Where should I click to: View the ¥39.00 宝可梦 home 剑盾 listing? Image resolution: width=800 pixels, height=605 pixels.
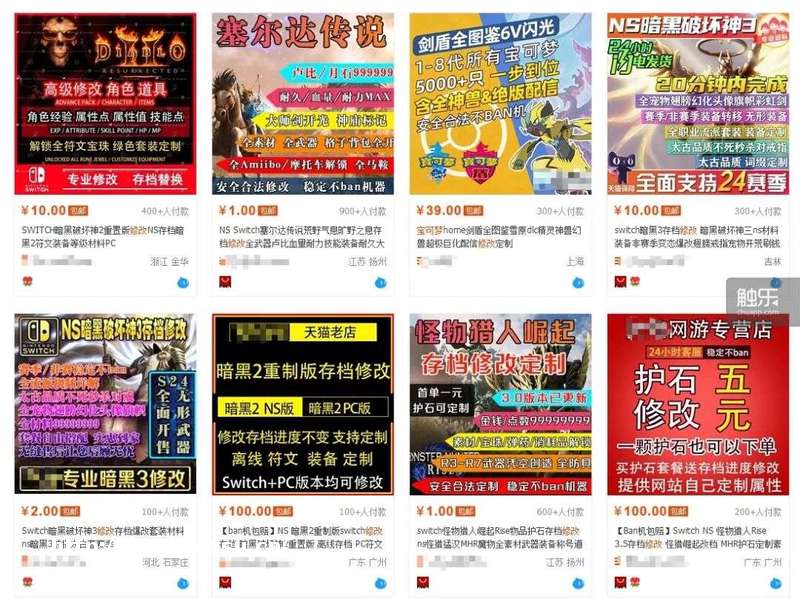pos(499,104)
